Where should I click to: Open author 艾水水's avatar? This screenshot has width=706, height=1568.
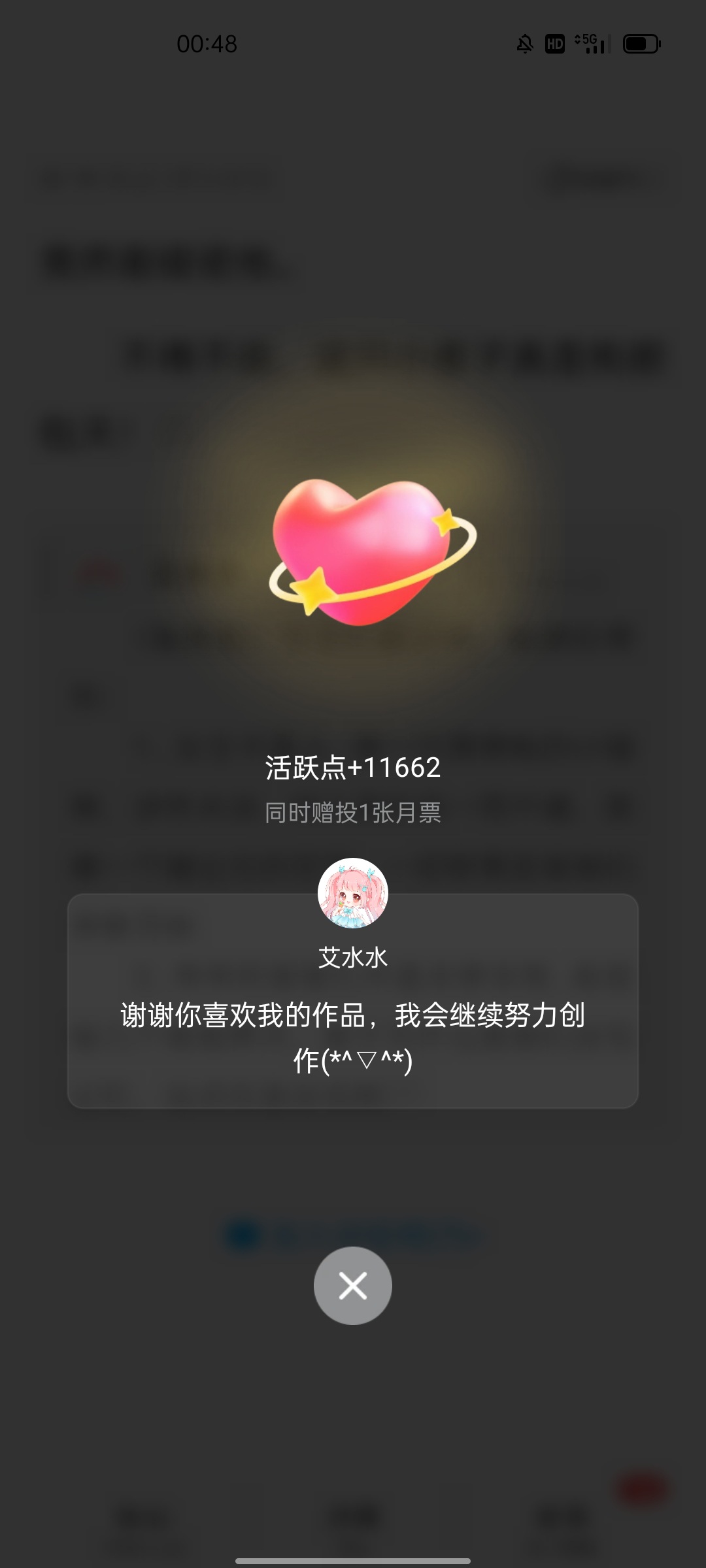tap(353, 893)
